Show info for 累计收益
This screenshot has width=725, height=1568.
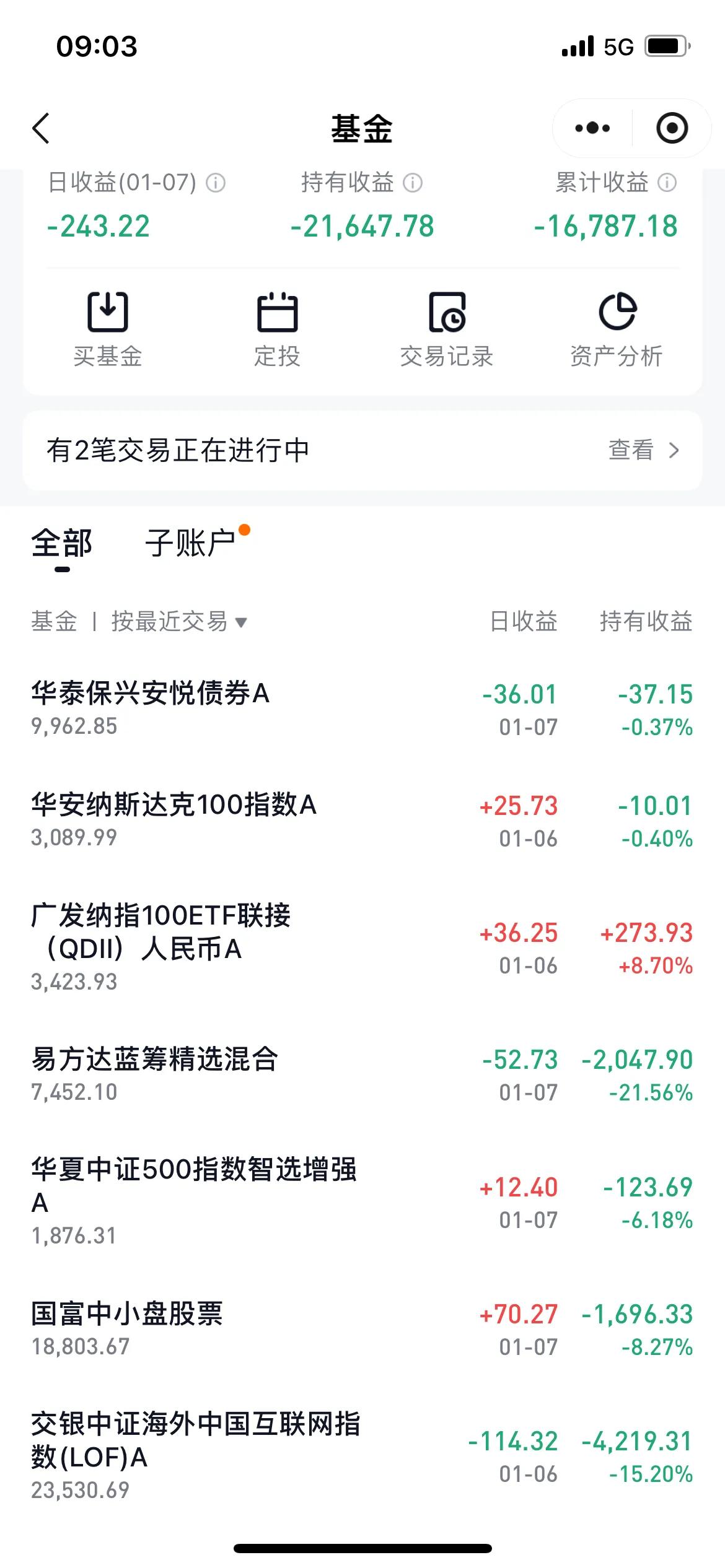667,183
